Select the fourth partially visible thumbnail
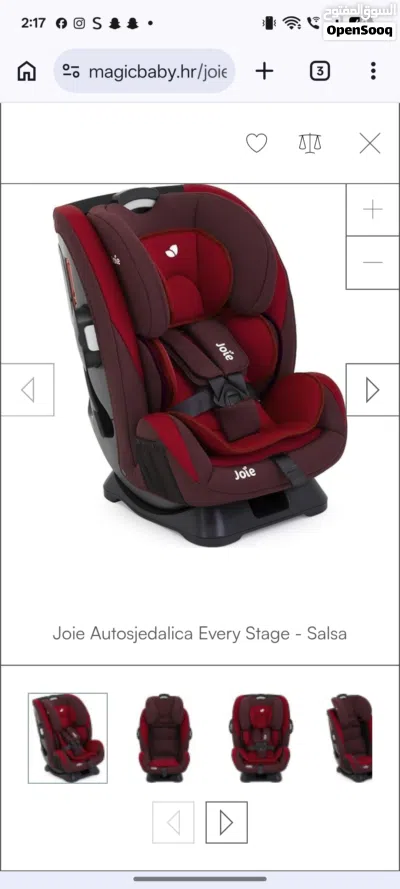The width and height of the screenshot is (400, 889). pyautogui.click(x=350, y=738)
